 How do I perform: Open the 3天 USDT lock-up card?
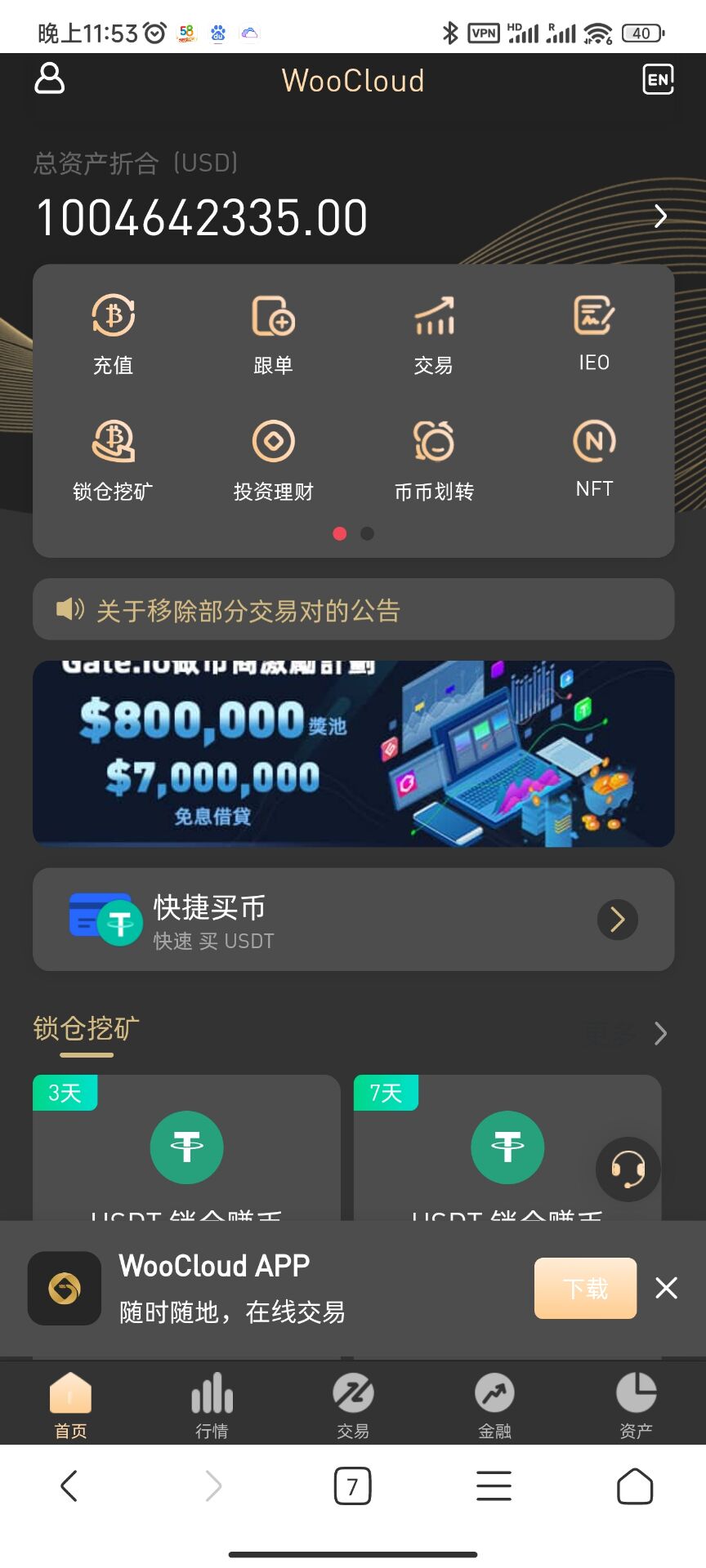(186, 1147)
